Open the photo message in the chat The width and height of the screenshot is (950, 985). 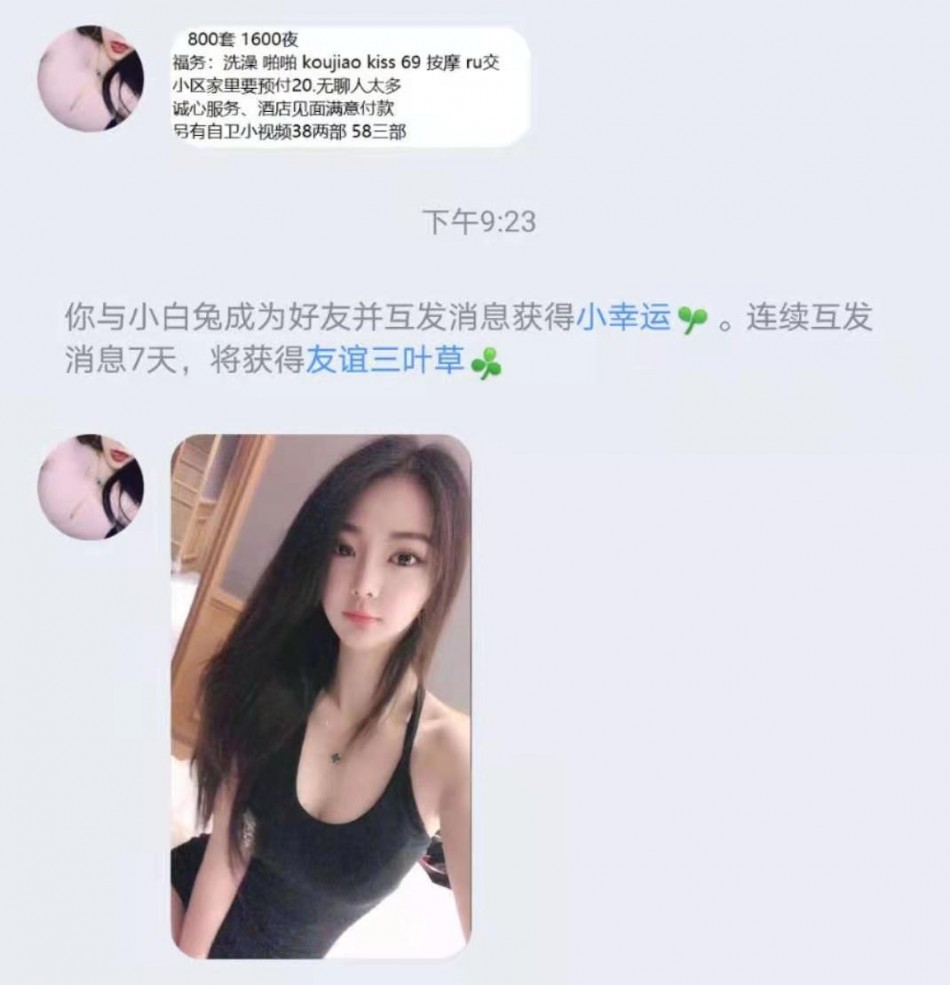(x=321, y=696)
